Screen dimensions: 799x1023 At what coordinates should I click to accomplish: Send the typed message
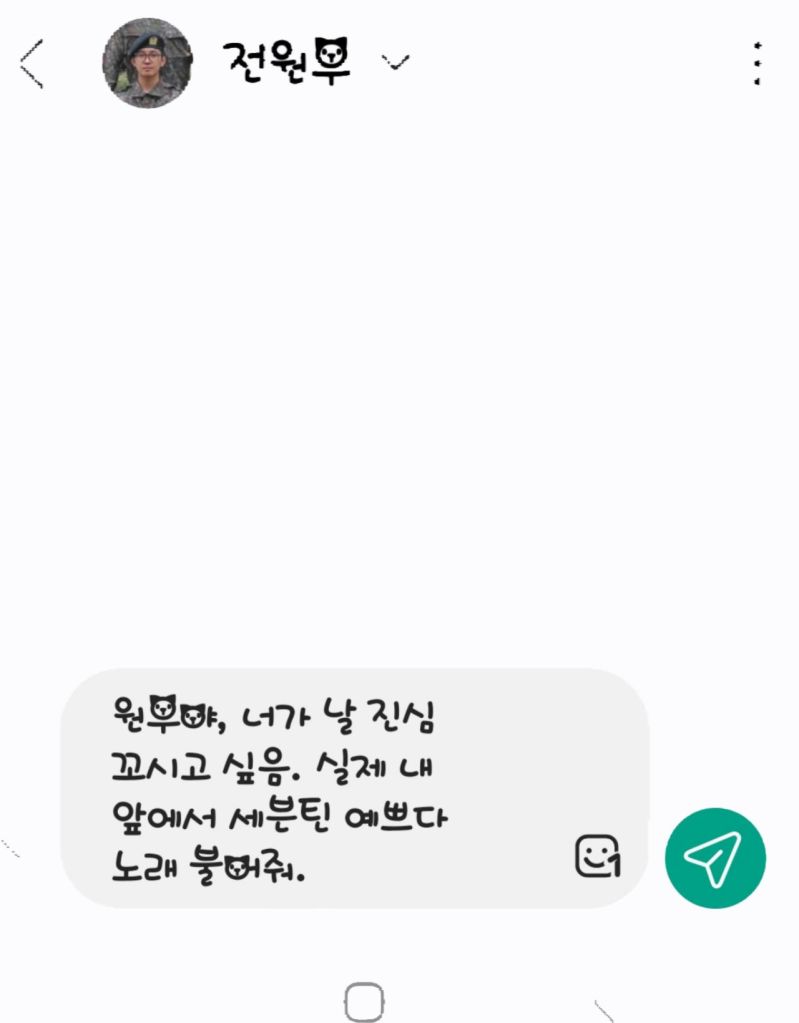715,858
